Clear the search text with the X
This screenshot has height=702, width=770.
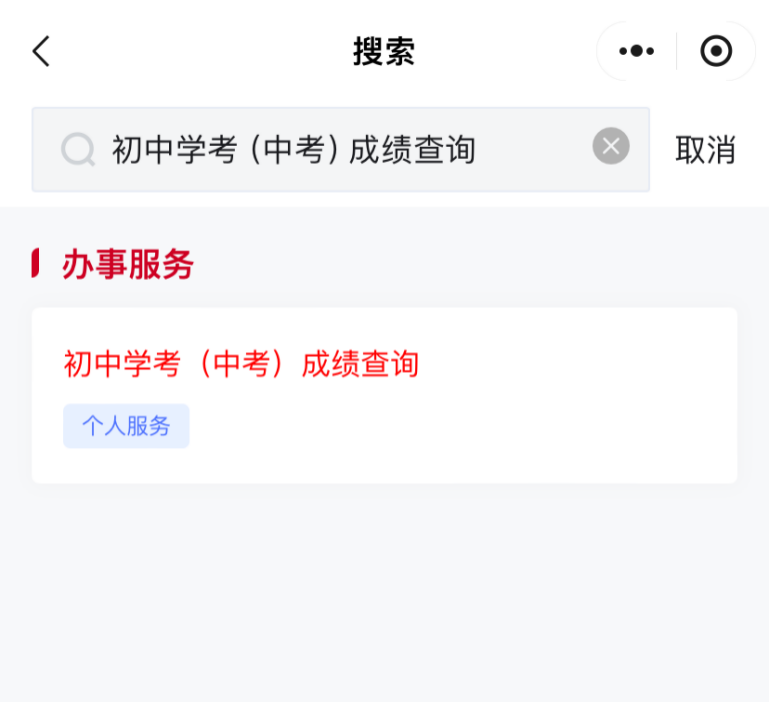point(611,147)
